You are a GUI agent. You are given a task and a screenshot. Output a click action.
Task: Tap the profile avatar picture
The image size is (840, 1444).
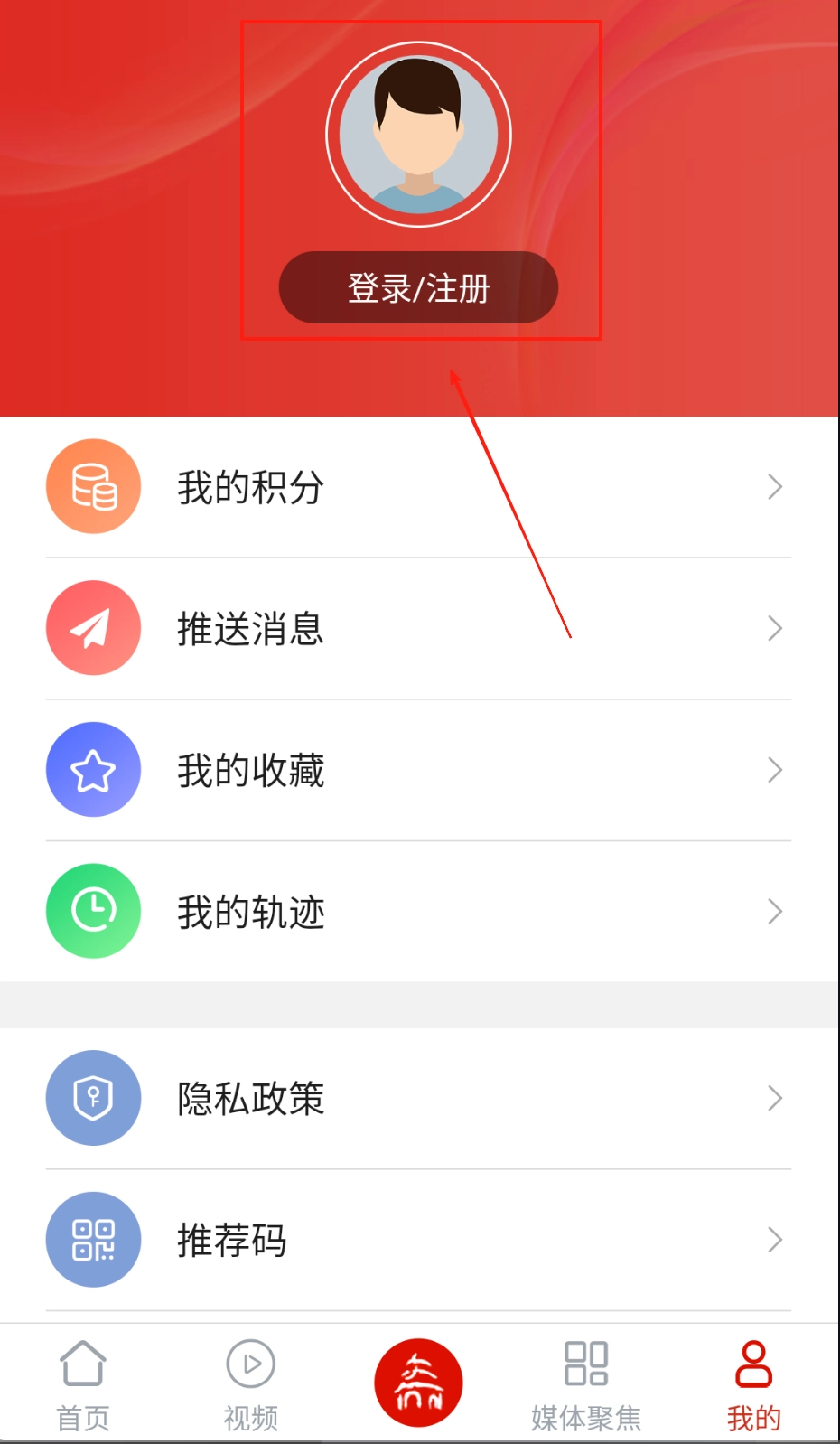pos(418,136)
